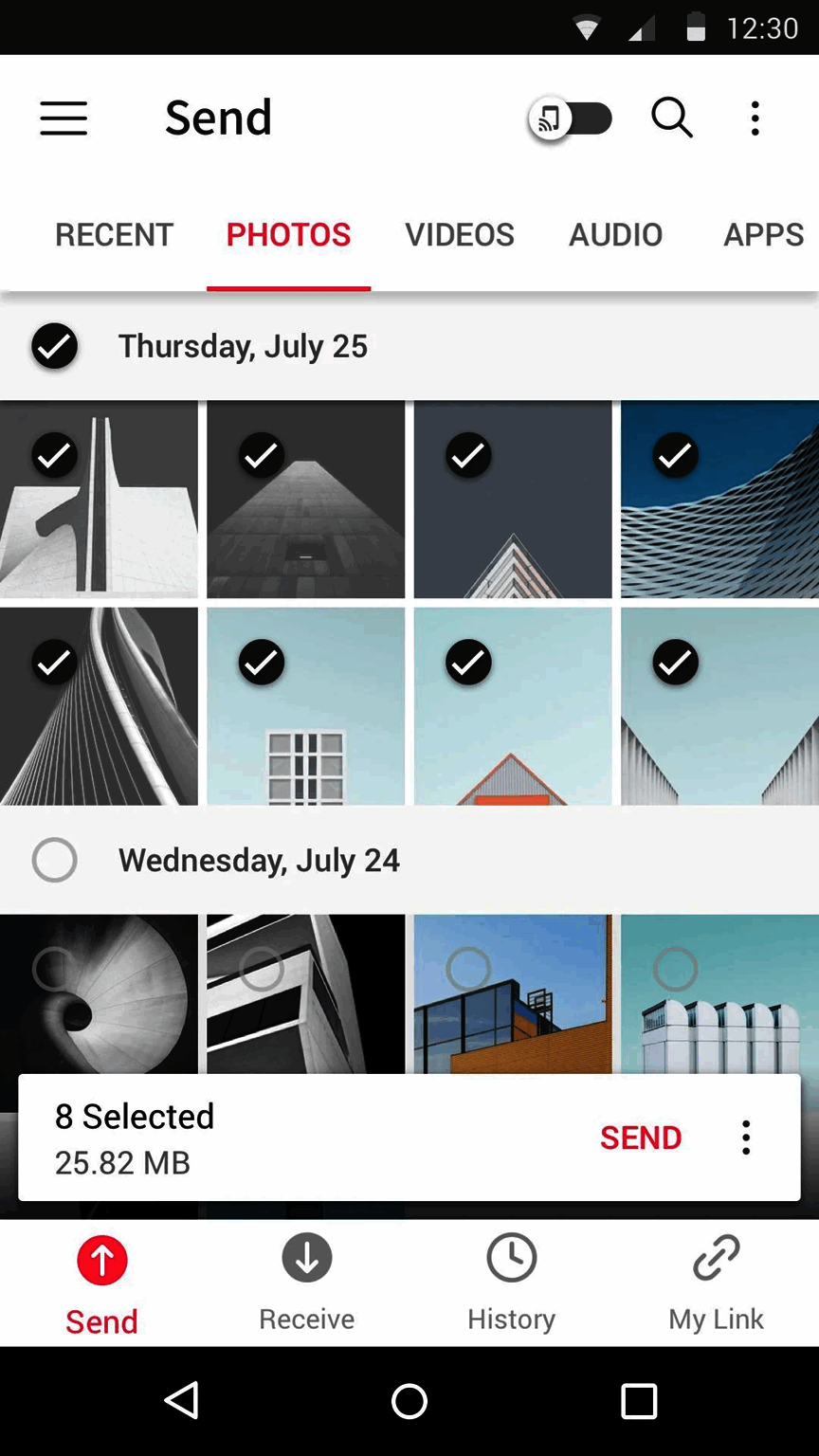Switch to the RECENT tab
This screenshot has height=1456, width=819.
tap(114, 235)
